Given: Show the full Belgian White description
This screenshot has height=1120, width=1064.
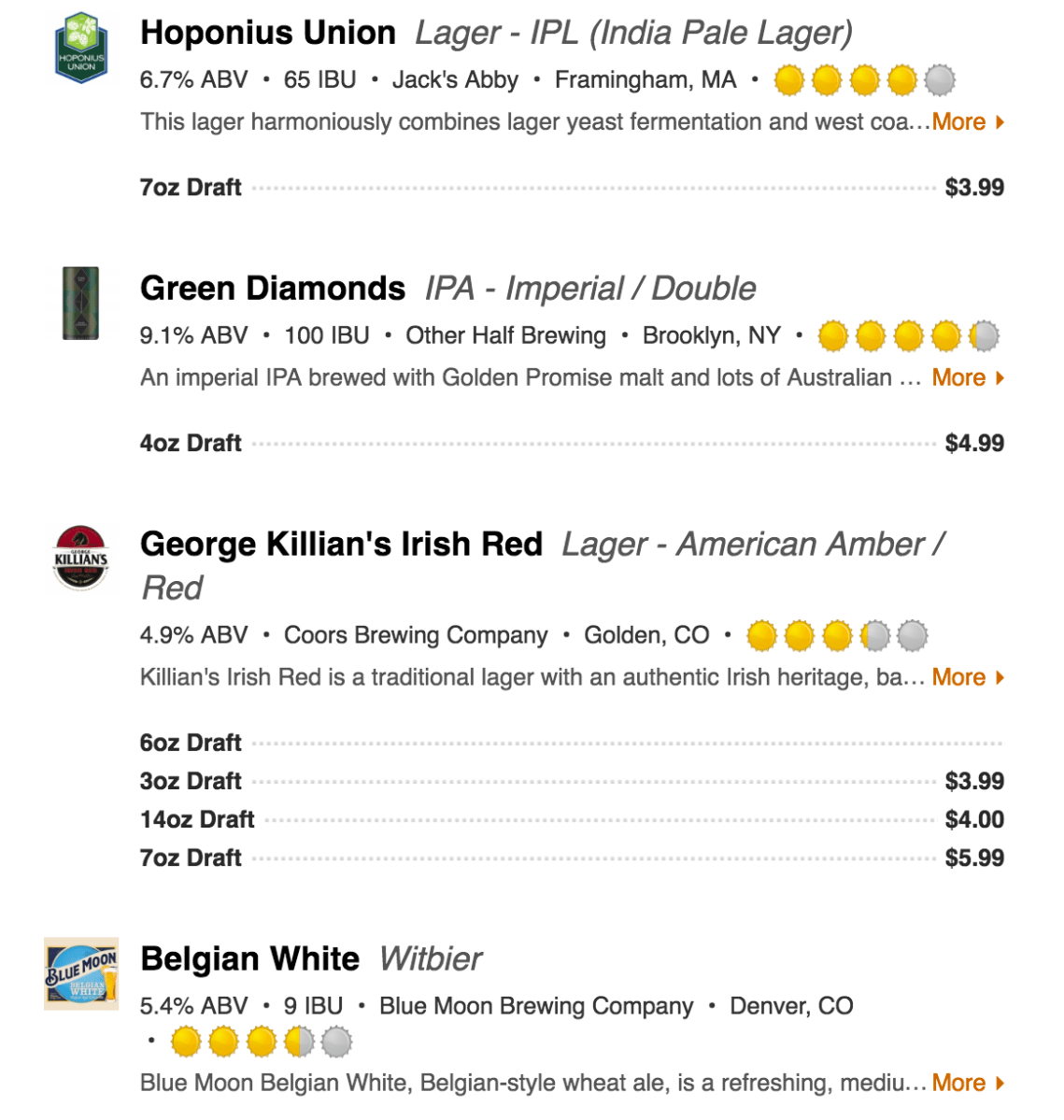Looking at the screenshot, I should 961,1082.
